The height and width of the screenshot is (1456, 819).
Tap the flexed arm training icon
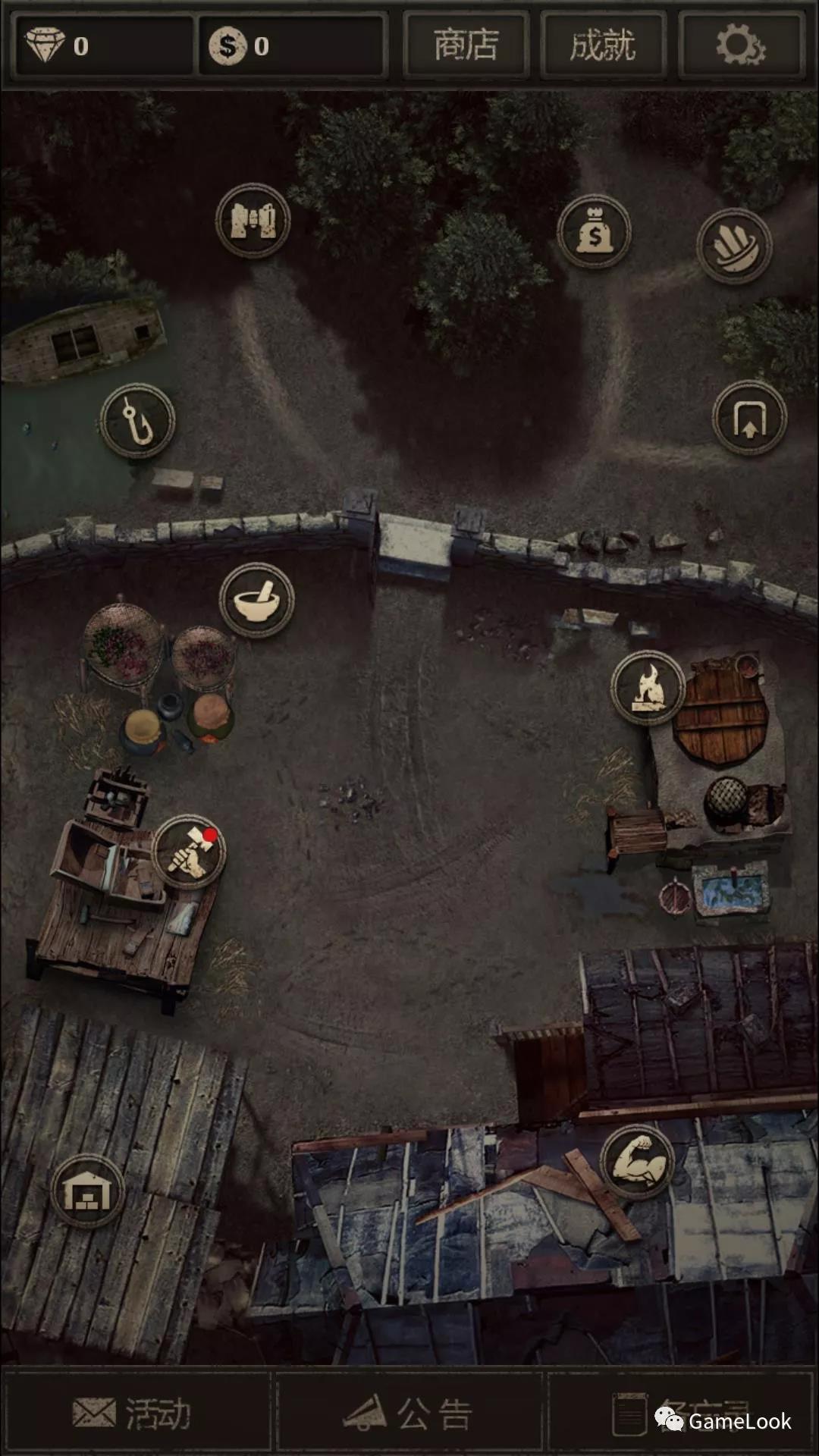click(x=638, y=1162)
